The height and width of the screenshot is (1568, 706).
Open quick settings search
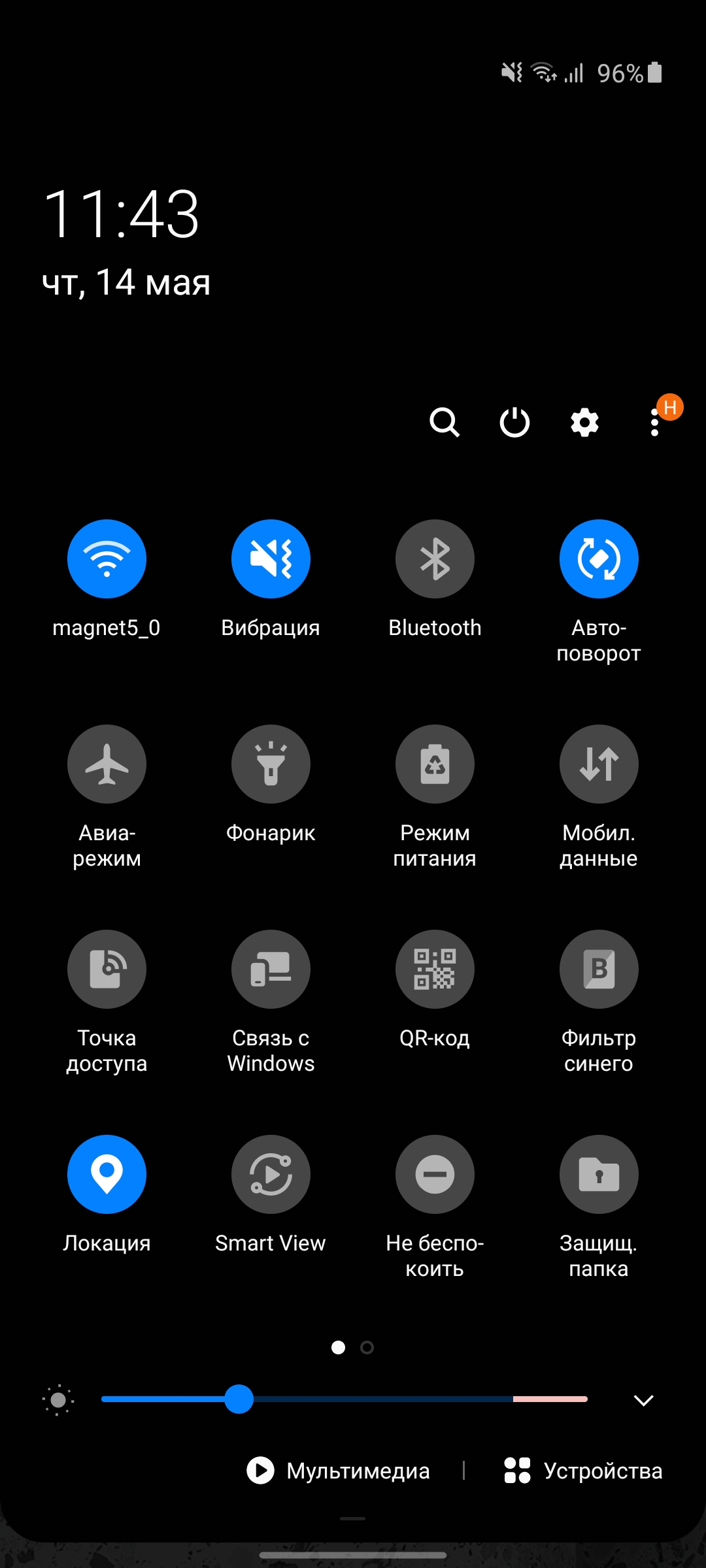[x=445, y=422]
